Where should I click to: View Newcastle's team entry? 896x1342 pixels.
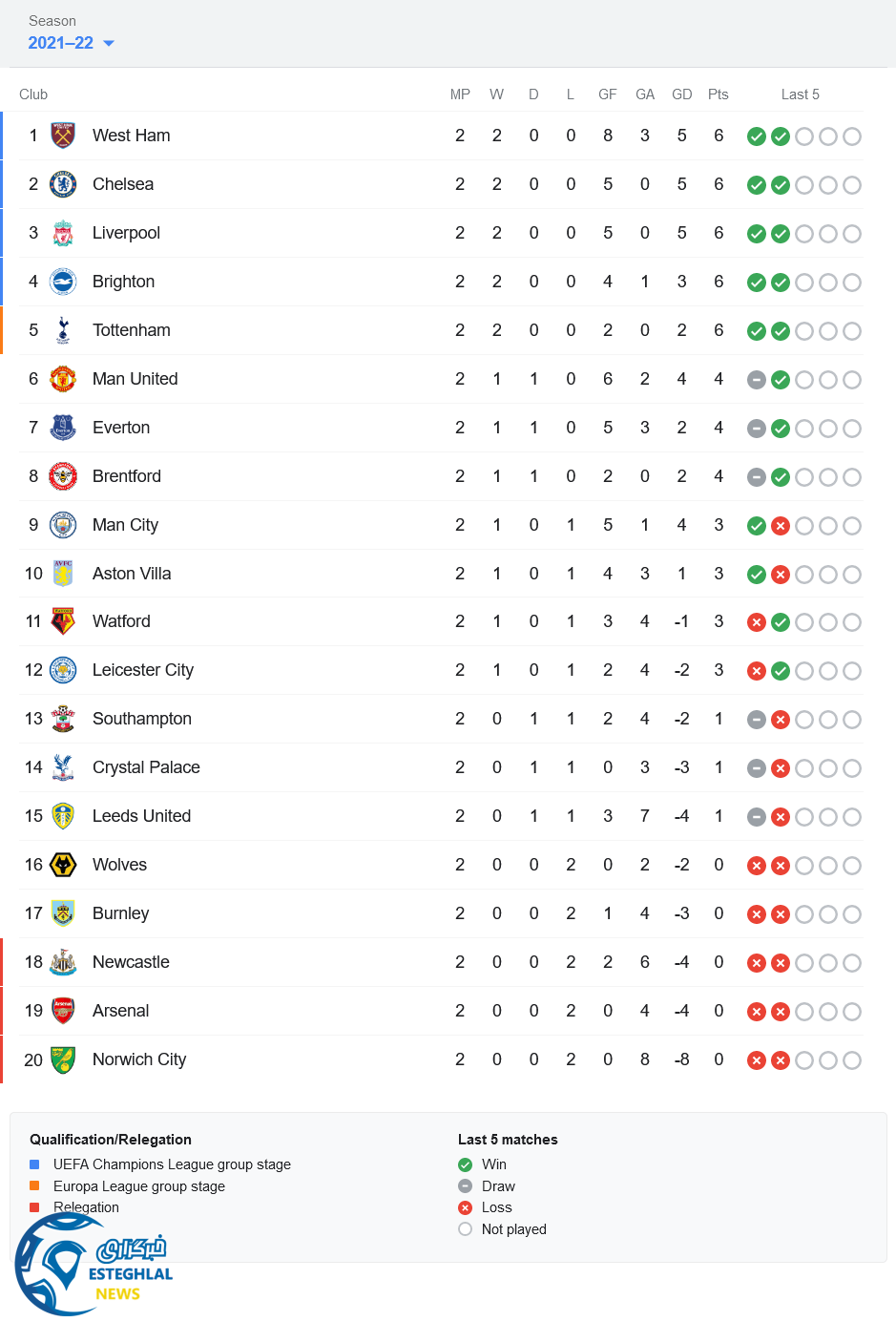(131, 962)
